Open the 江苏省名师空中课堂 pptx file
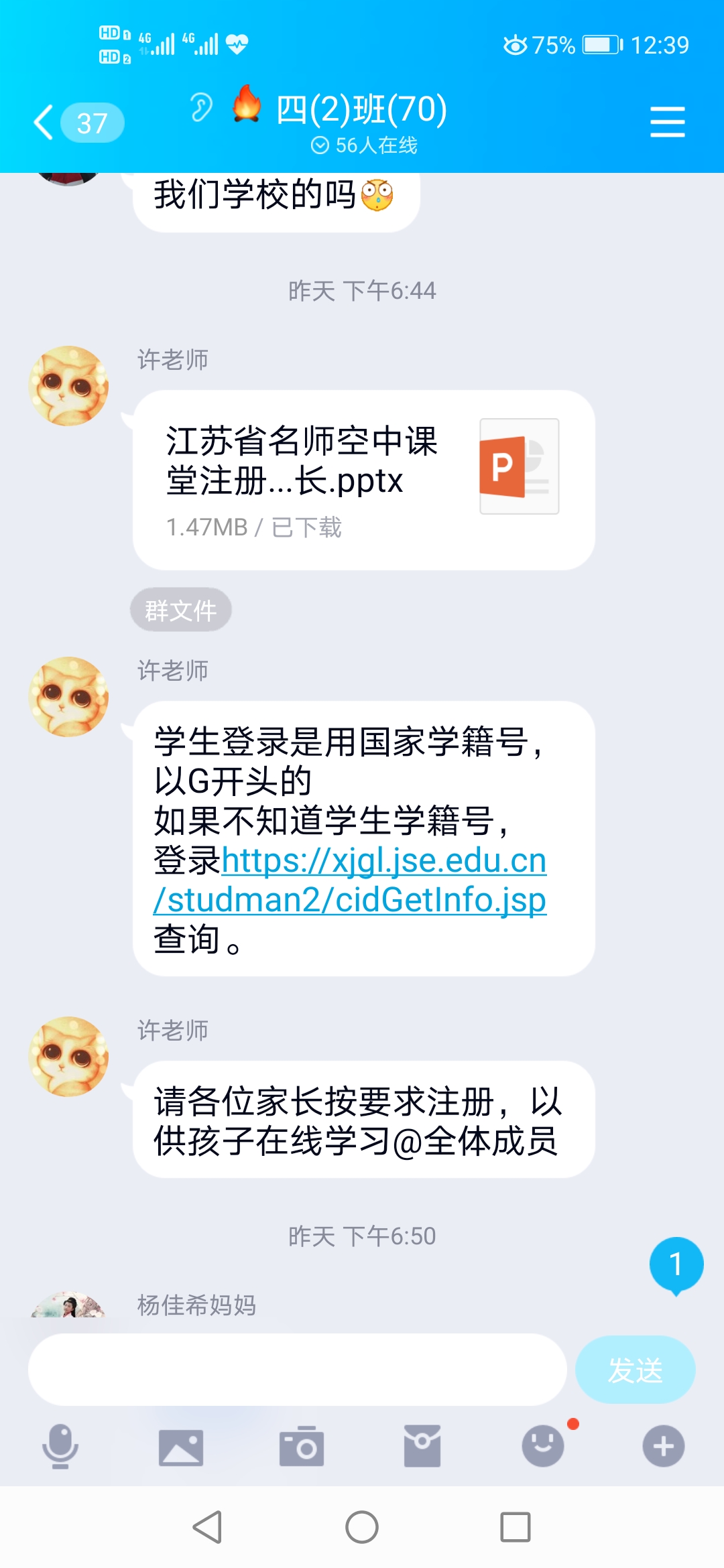The height and width of the screenshot is (1568, 724). pos(363,480)
